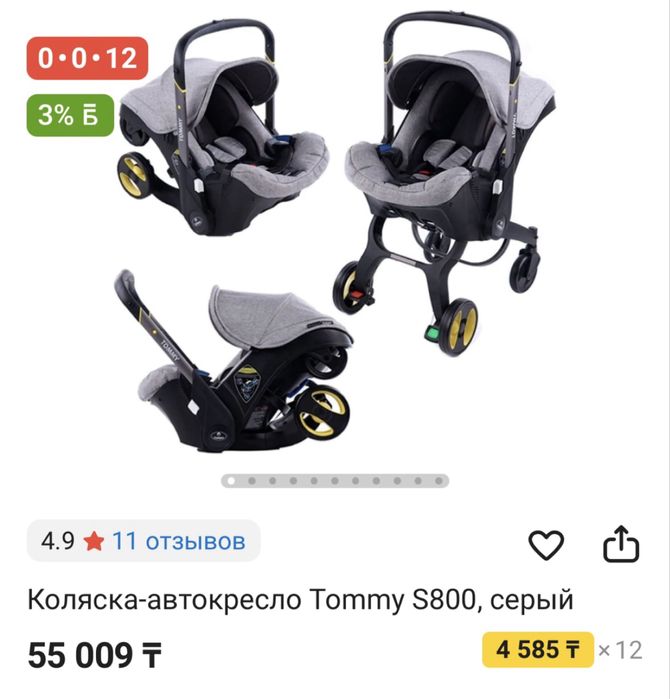The image size is (670, 699).
Task: View the 4 585 ₸ installment offer
Action: (537, 650)
